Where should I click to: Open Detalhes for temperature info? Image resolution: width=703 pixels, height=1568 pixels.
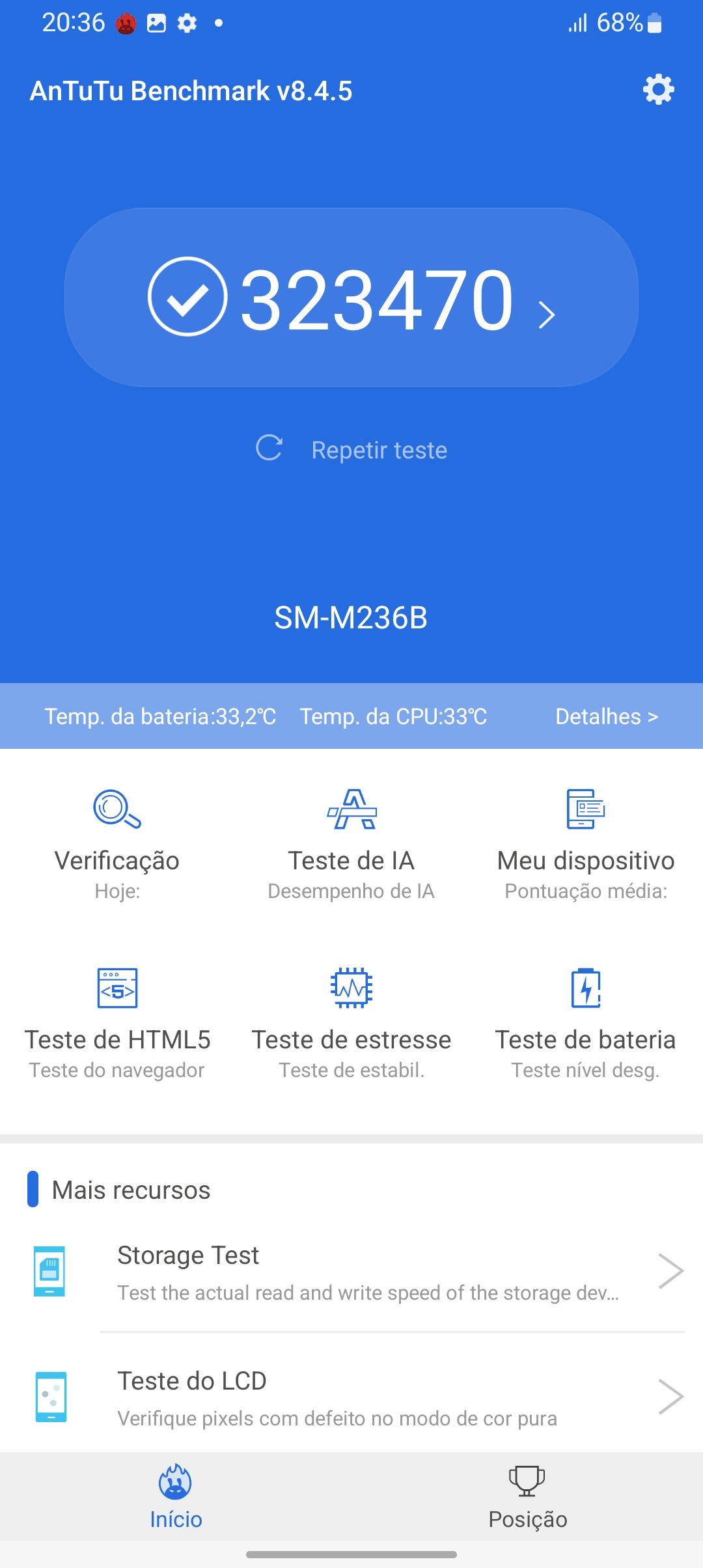click(x=606, y=716)
